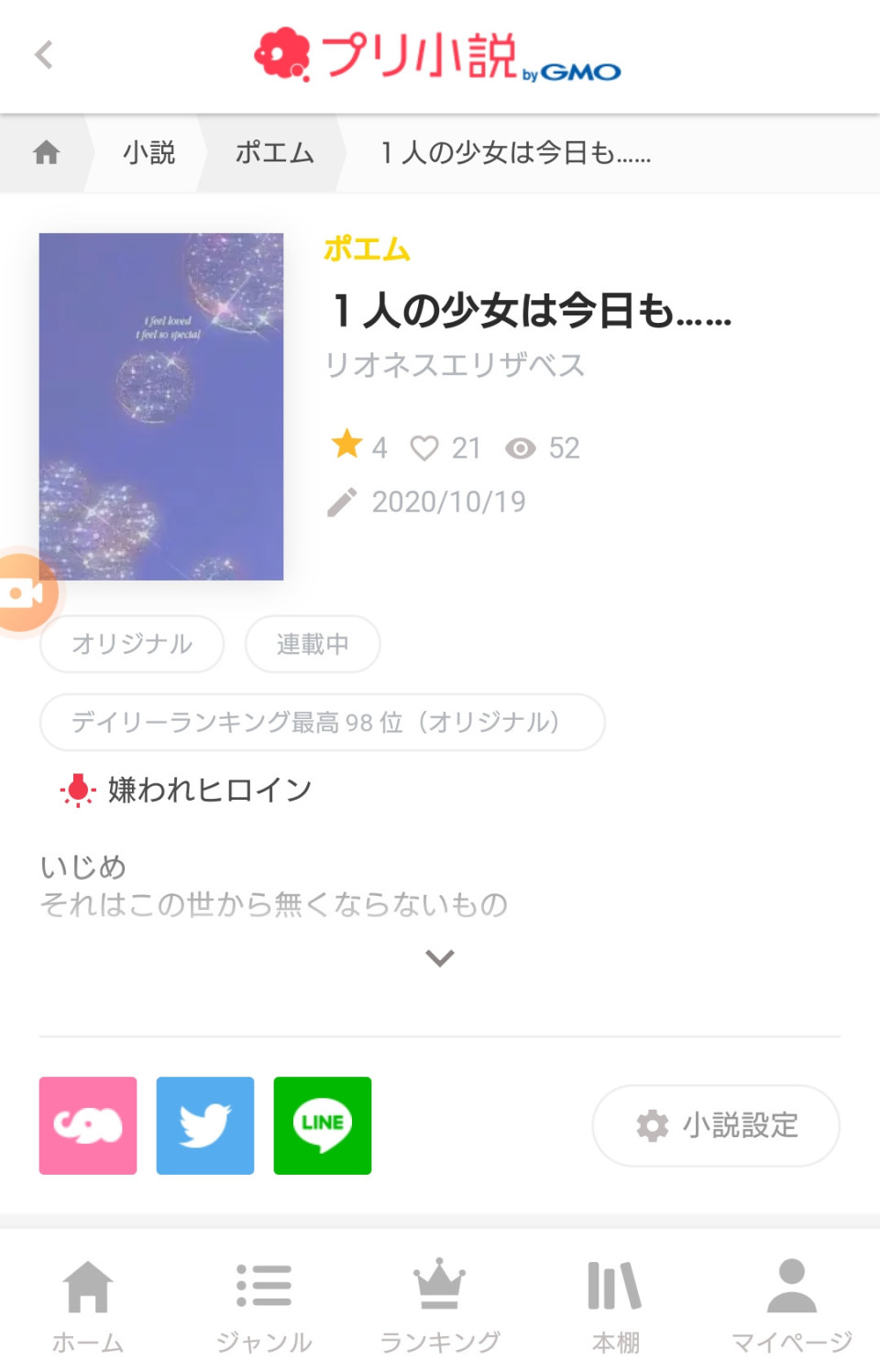Tap the yellow ポエム genre label
The image size is (880, 1372).
tap(367, 249)
